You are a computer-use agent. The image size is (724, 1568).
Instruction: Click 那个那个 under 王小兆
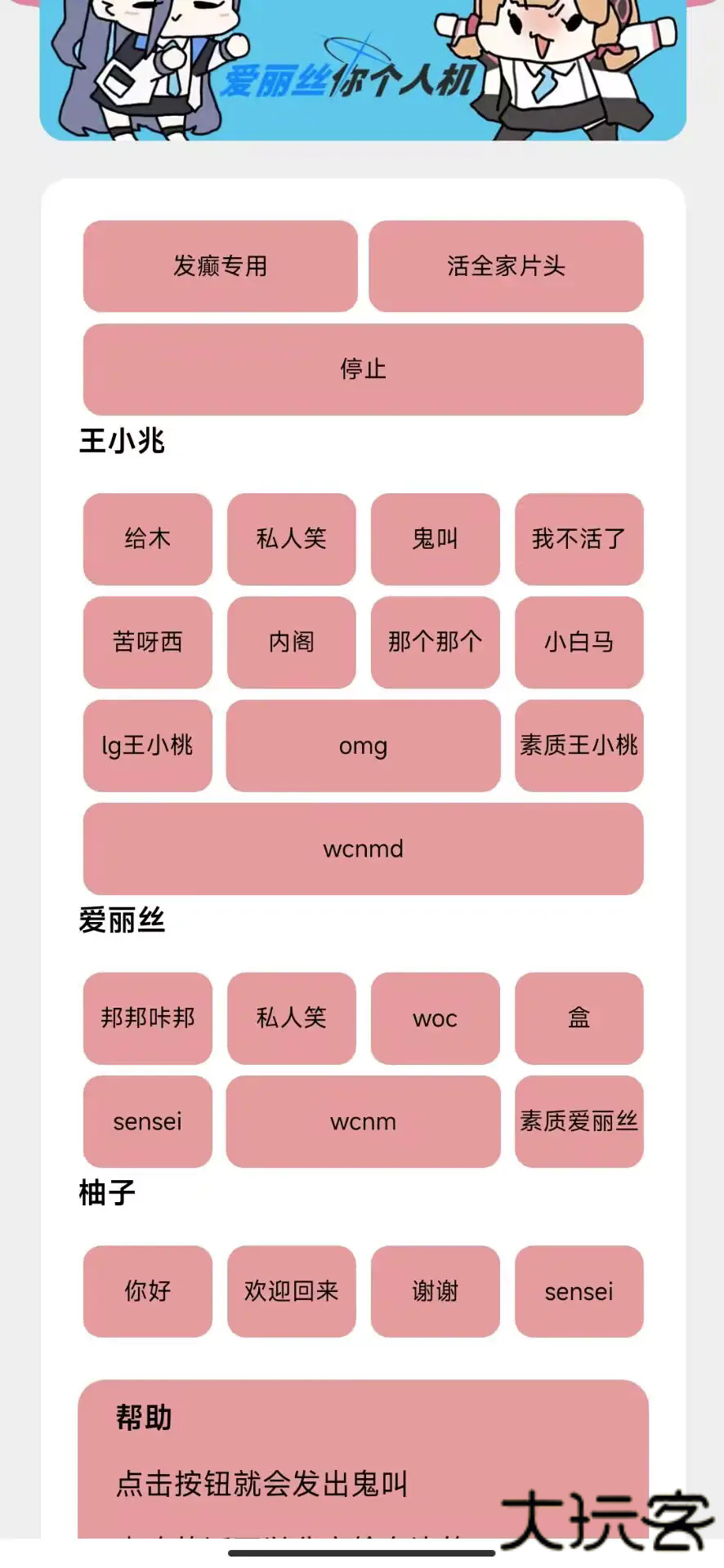[x=435, y=642]
